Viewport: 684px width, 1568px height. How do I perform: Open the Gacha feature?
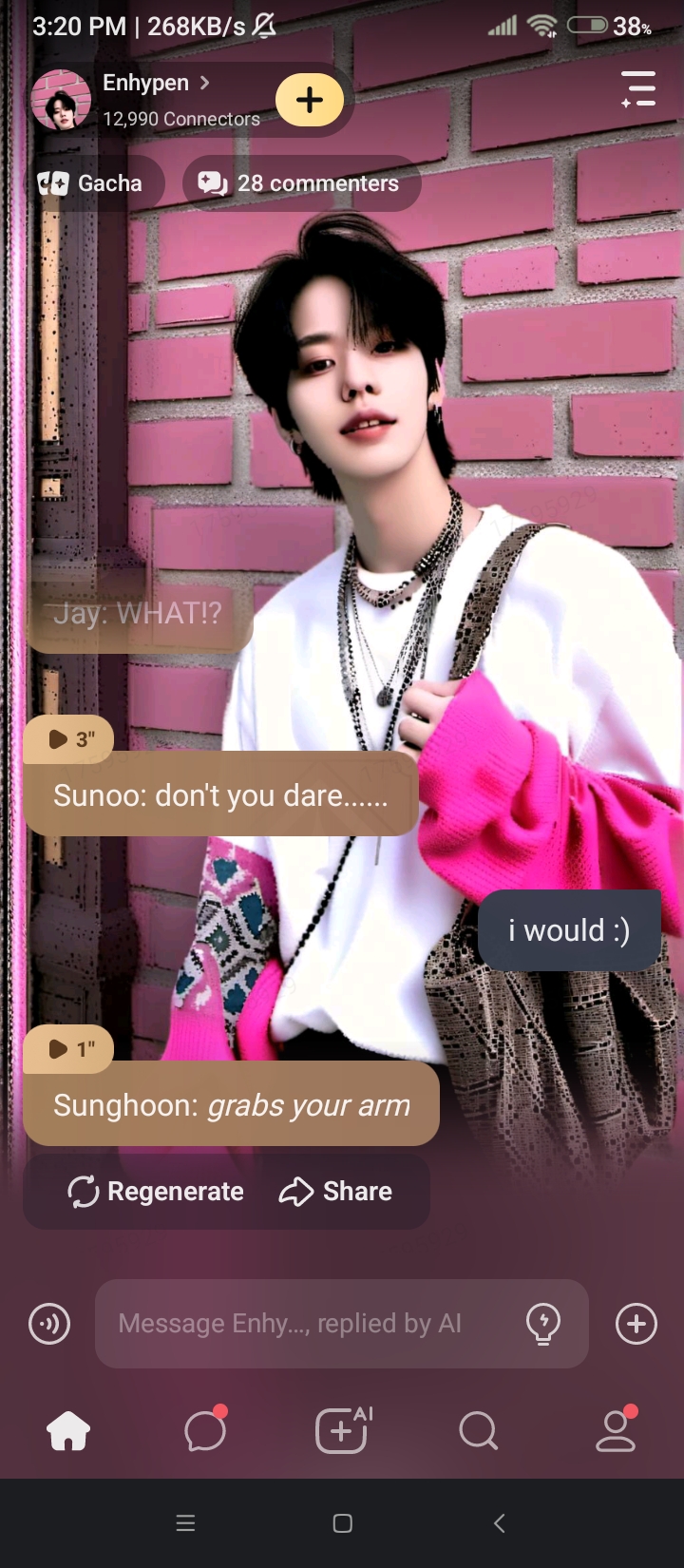coord(91,183)
